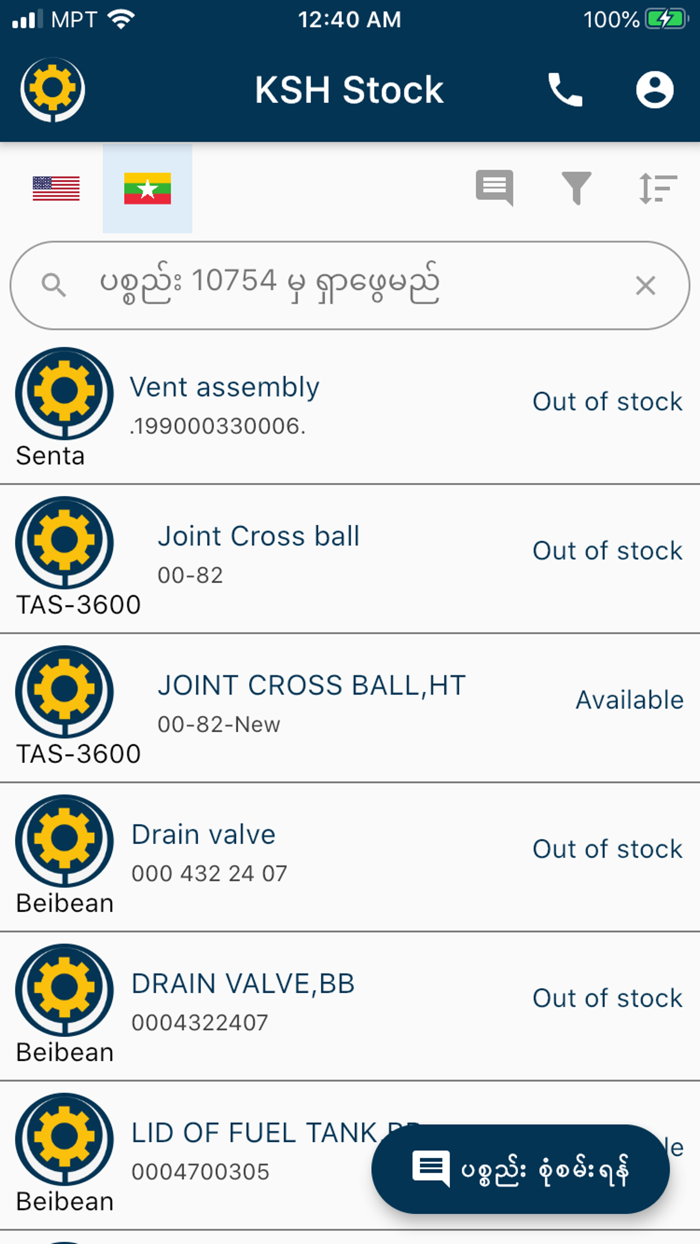Open the DRAIN VALVE,BB item
This screenshot has width=700, height=1244.
tap(330, 1004)
